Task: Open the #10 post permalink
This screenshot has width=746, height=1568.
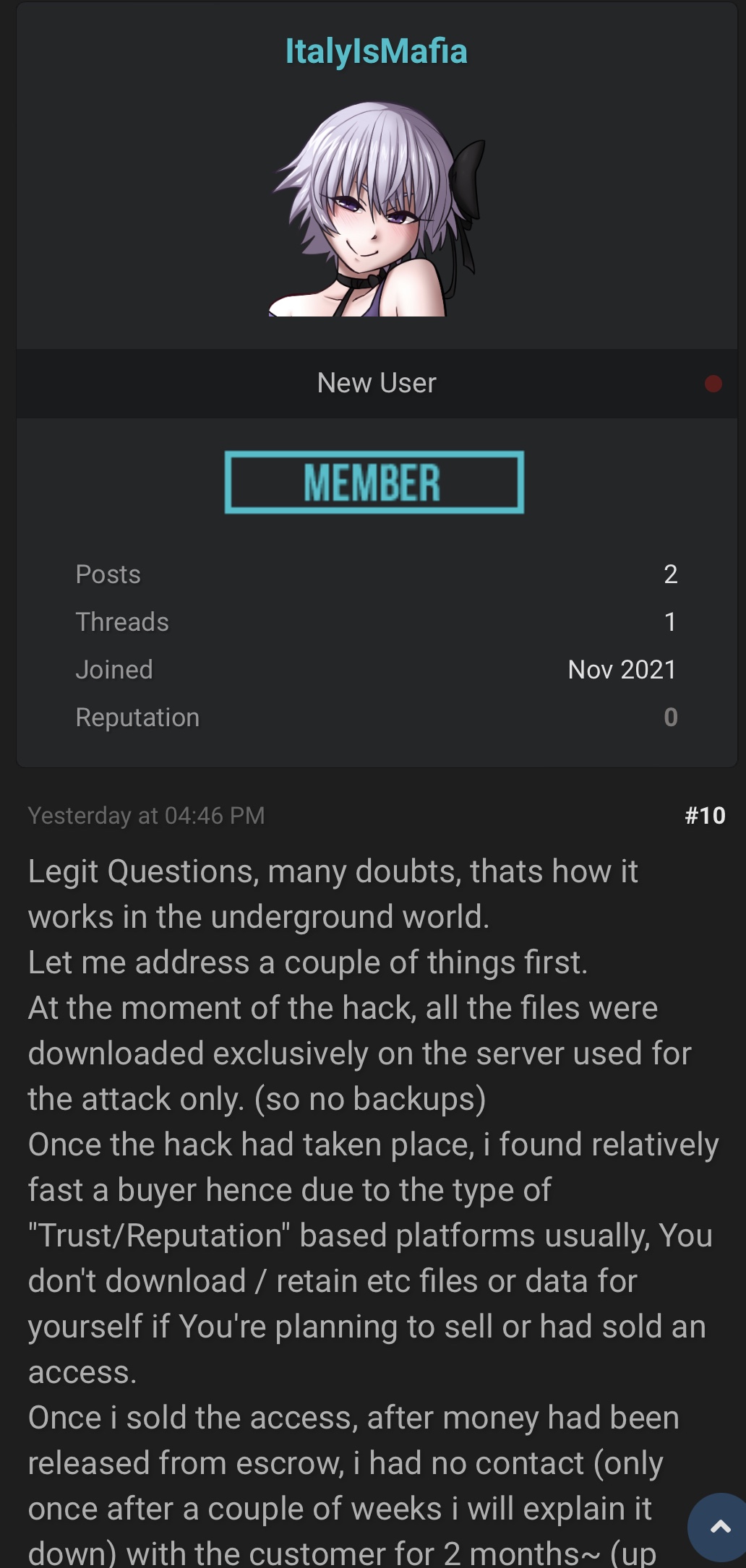Action: click(x=705, y=815)
